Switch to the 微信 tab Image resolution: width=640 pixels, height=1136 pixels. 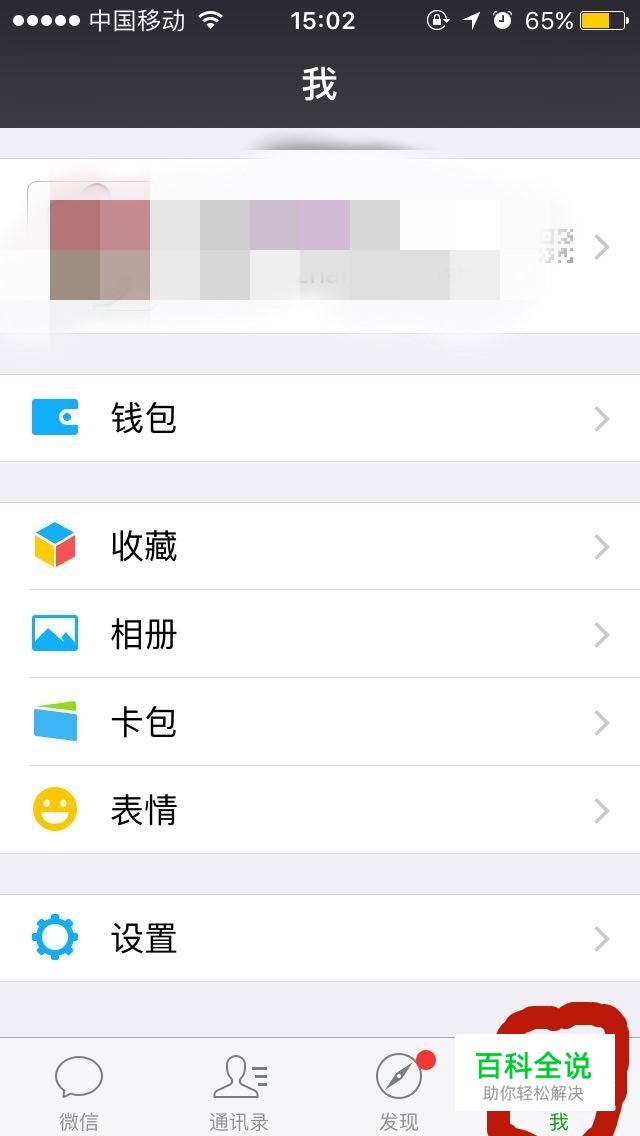point(79,1090)
